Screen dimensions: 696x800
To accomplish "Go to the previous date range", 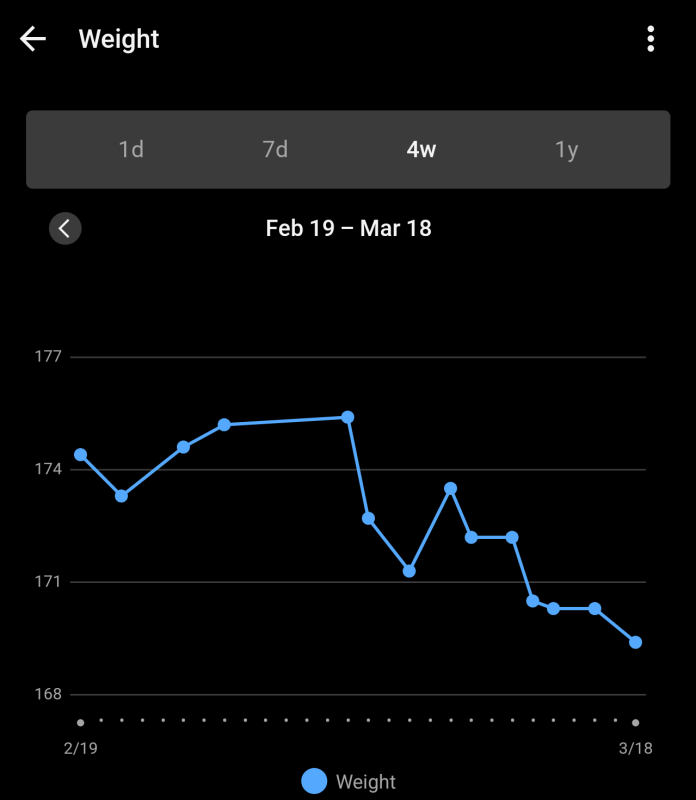I will [65, 228].
